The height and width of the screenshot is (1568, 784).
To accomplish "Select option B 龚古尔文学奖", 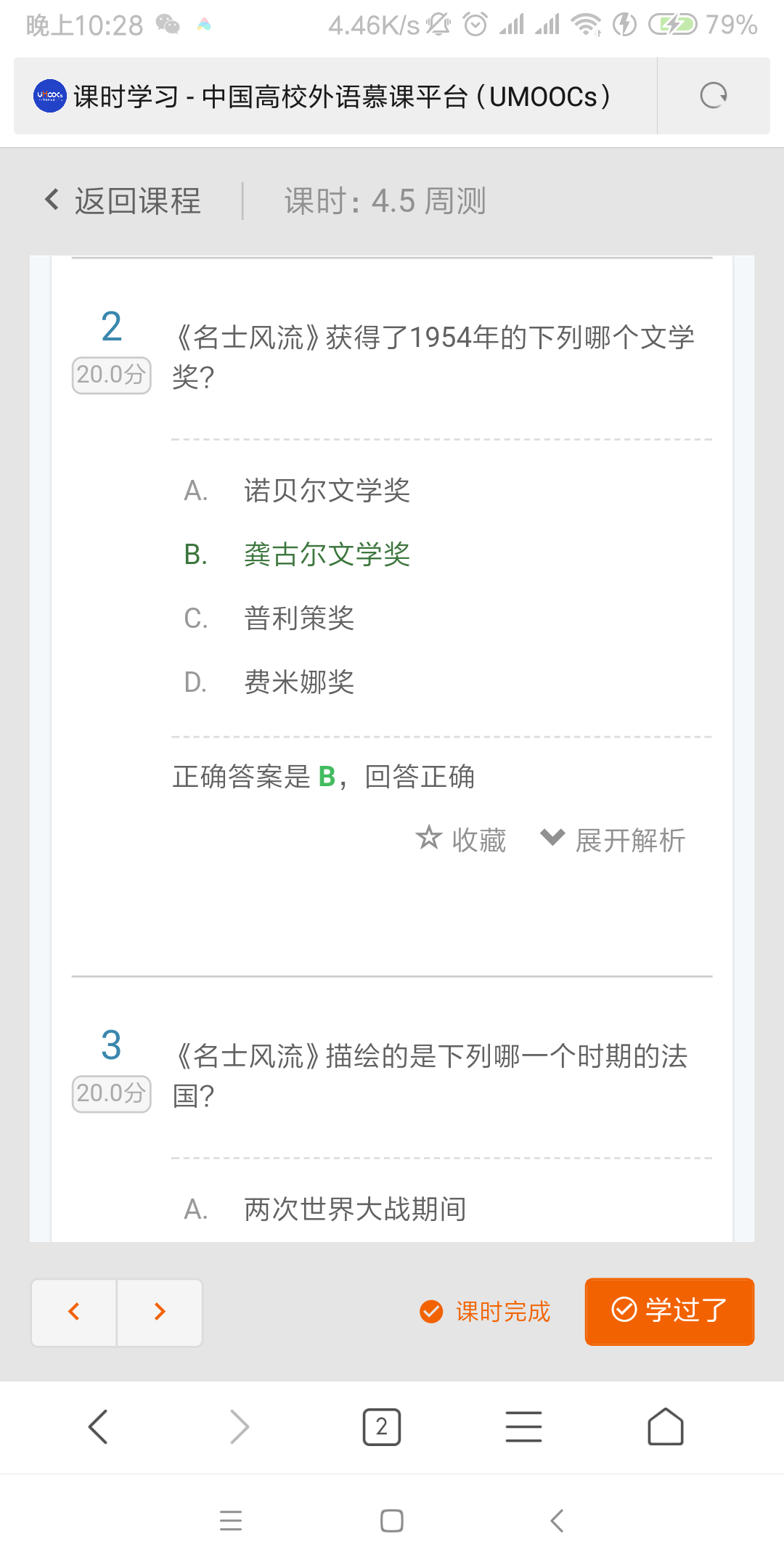I will [326, 555].
